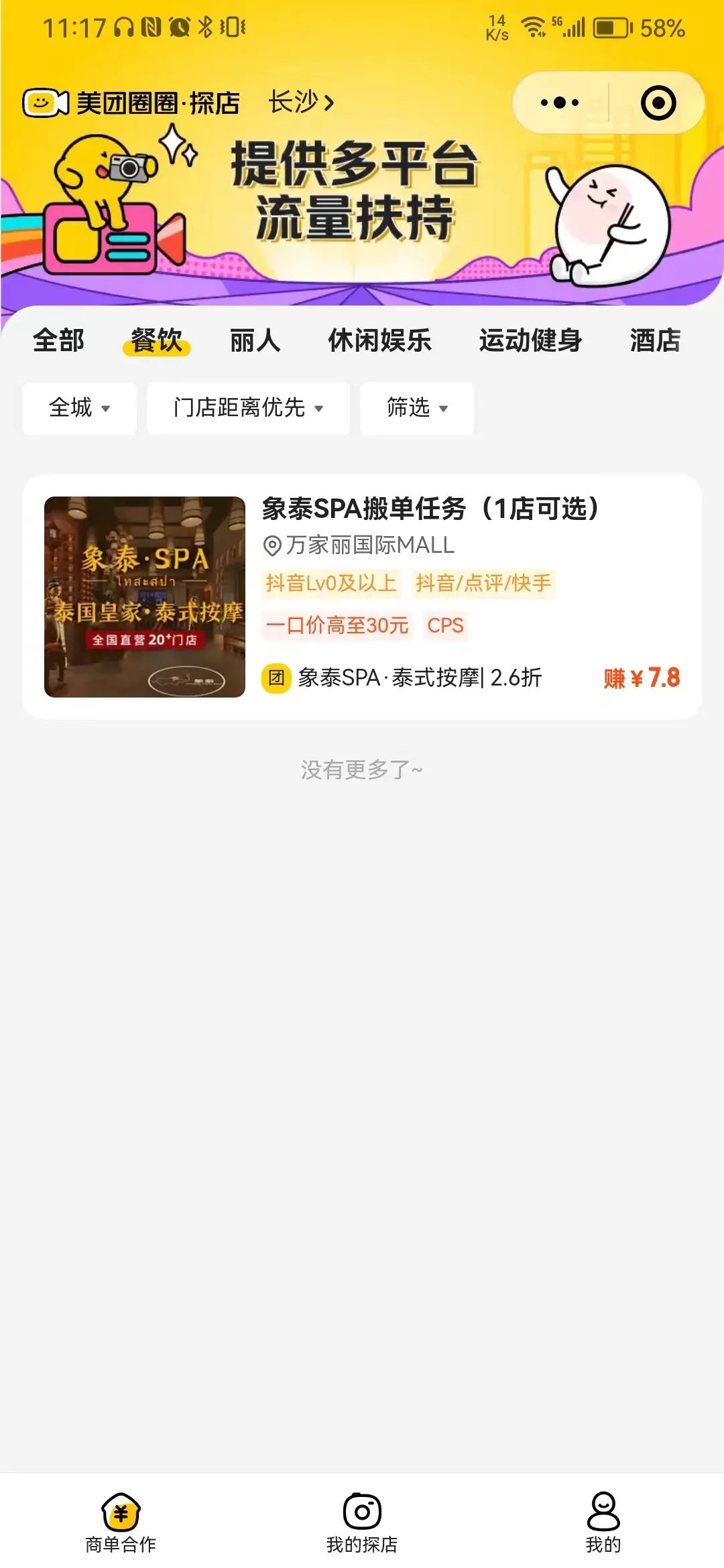Switch to 我的探店 in bottom navigation
The image size is (724, 1568).
click(362, 1522)
